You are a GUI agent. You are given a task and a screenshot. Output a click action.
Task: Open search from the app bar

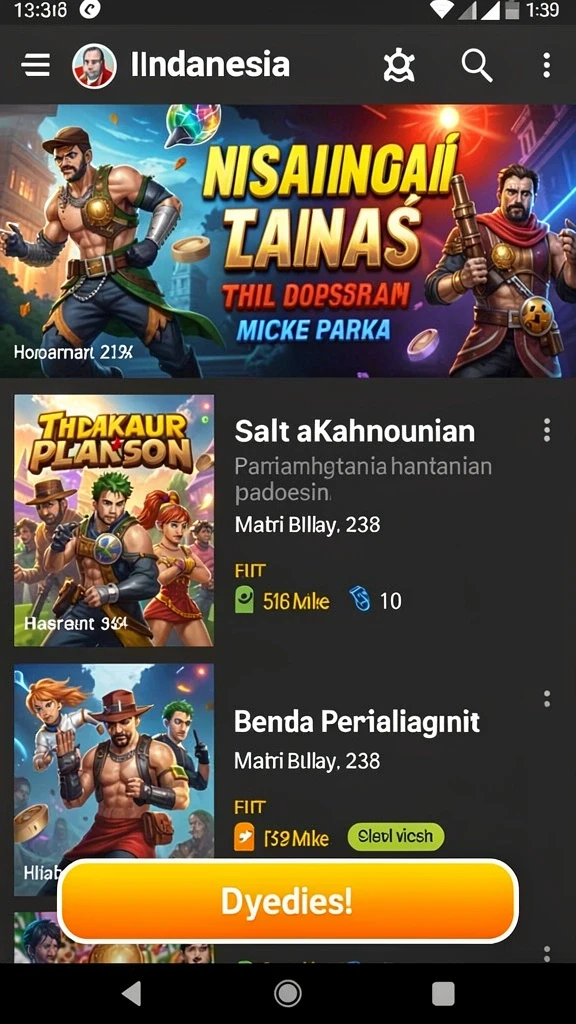[x=477, y=66]
